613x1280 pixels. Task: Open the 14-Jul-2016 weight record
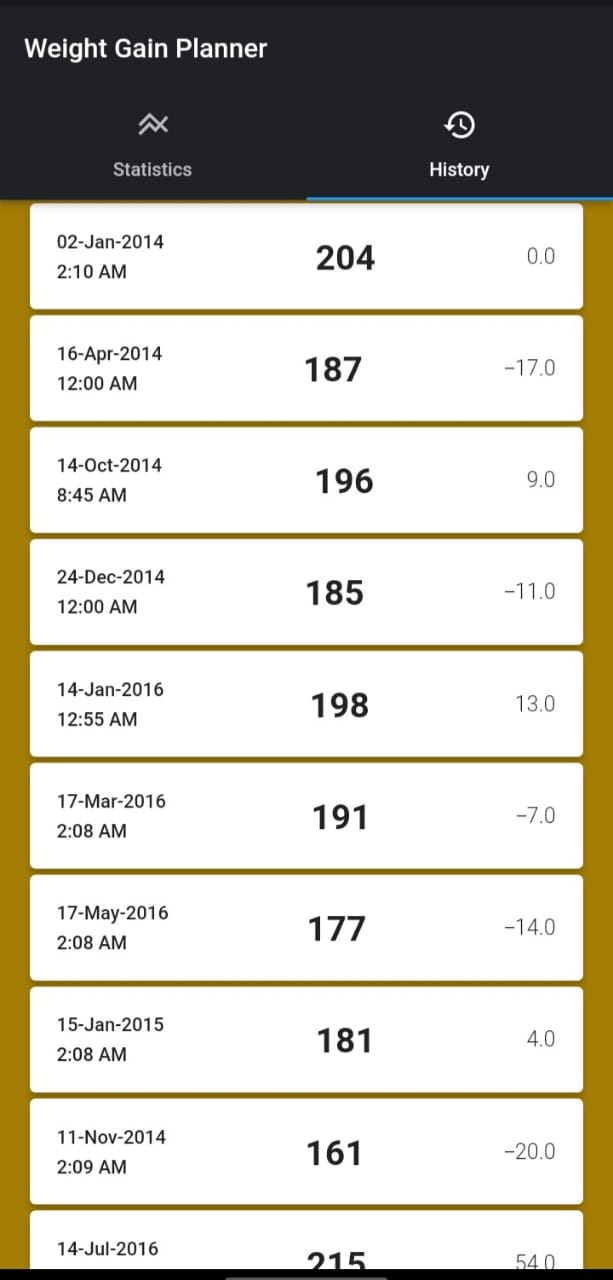click(x=306, y=1245)
